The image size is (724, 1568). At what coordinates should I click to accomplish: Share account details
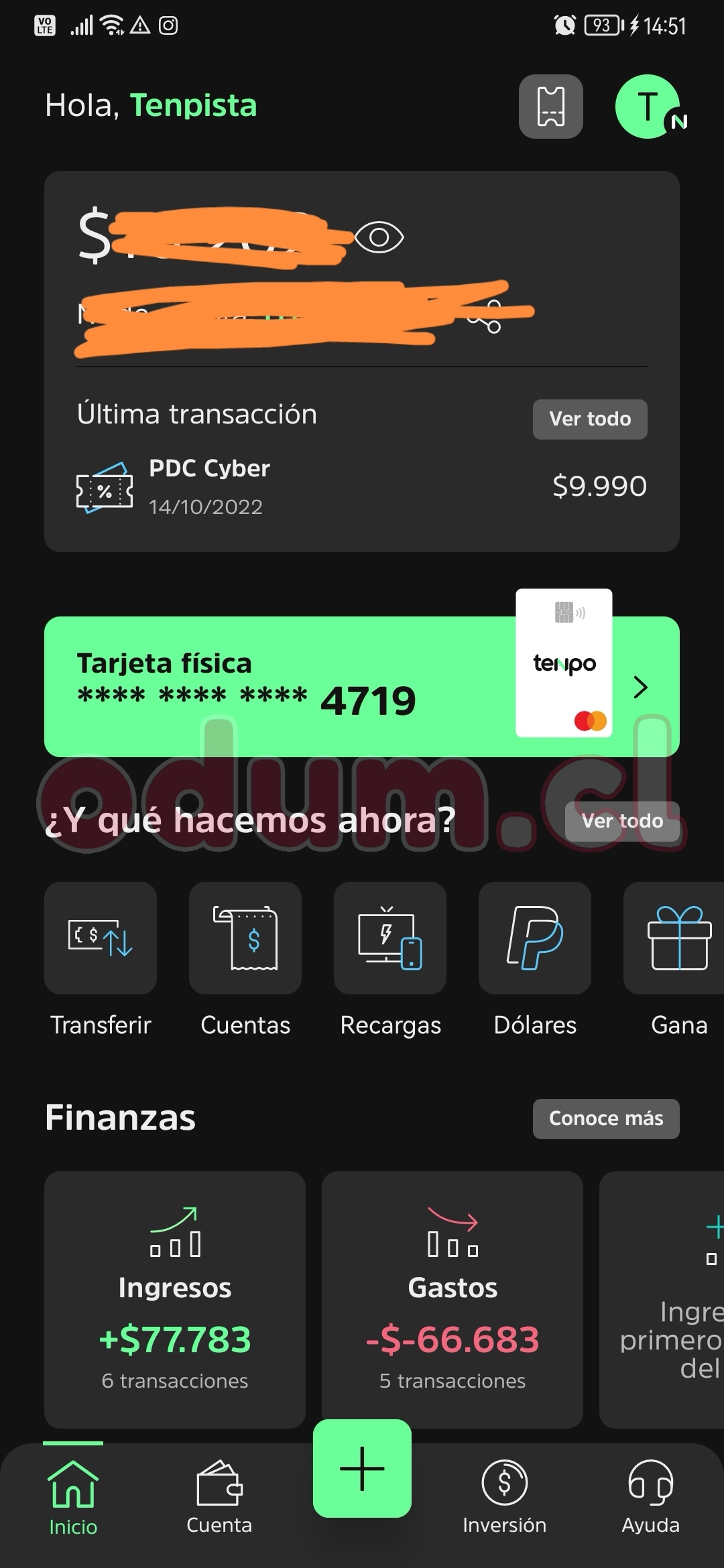(485, 317)
